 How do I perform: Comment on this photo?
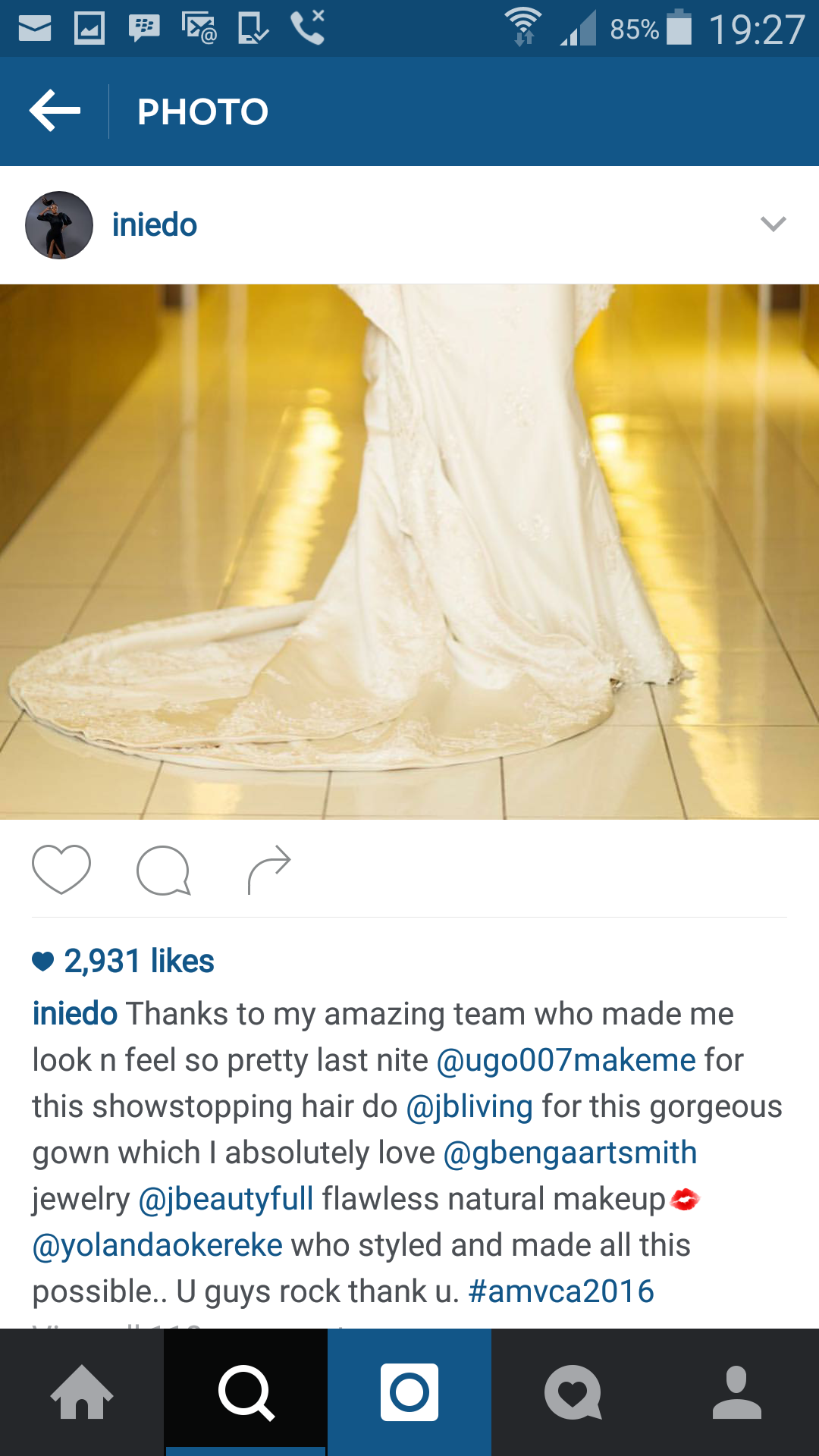163,870
